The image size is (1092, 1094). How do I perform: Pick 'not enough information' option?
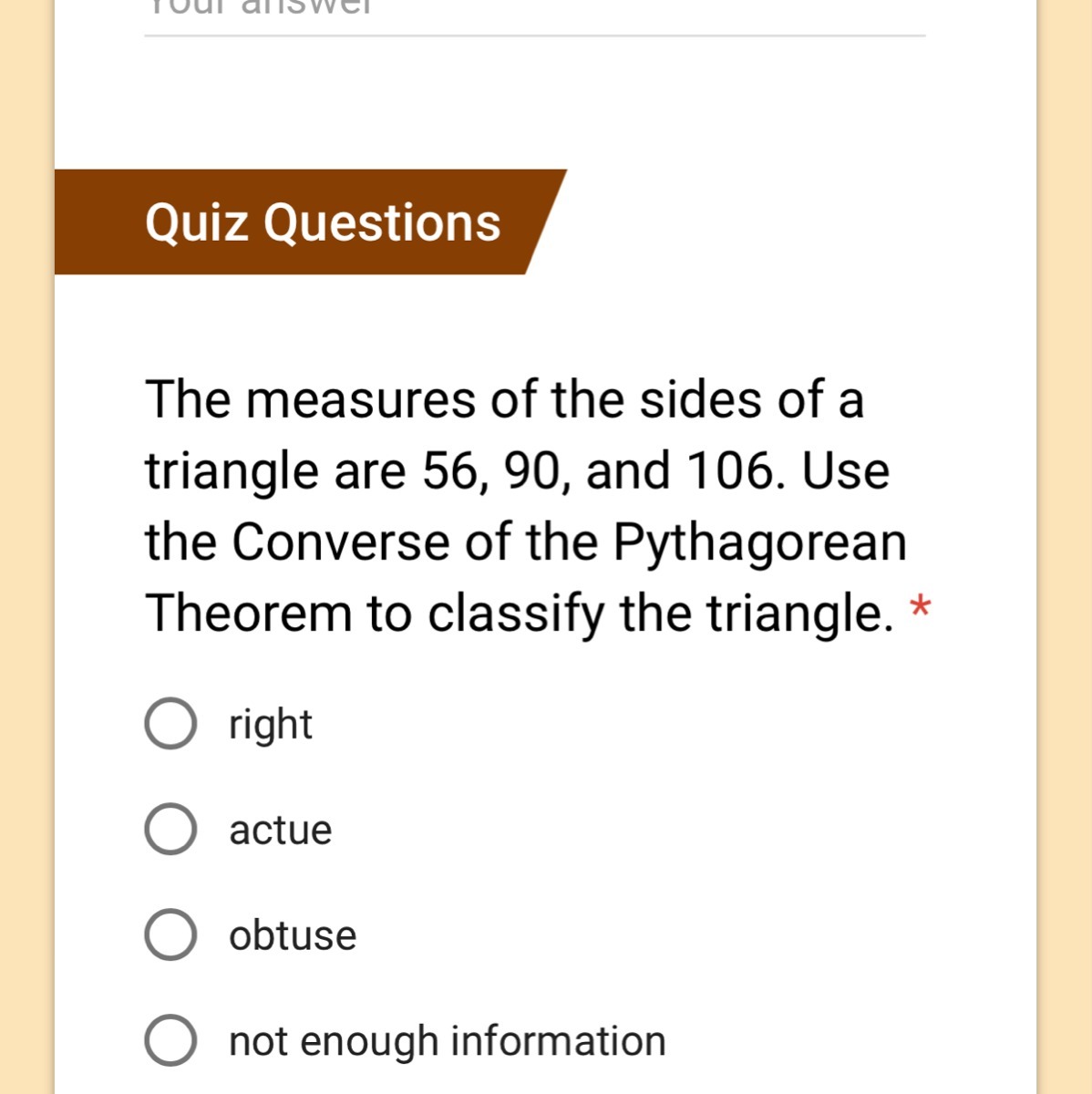pyautogui.click(x=170, y=1040)
